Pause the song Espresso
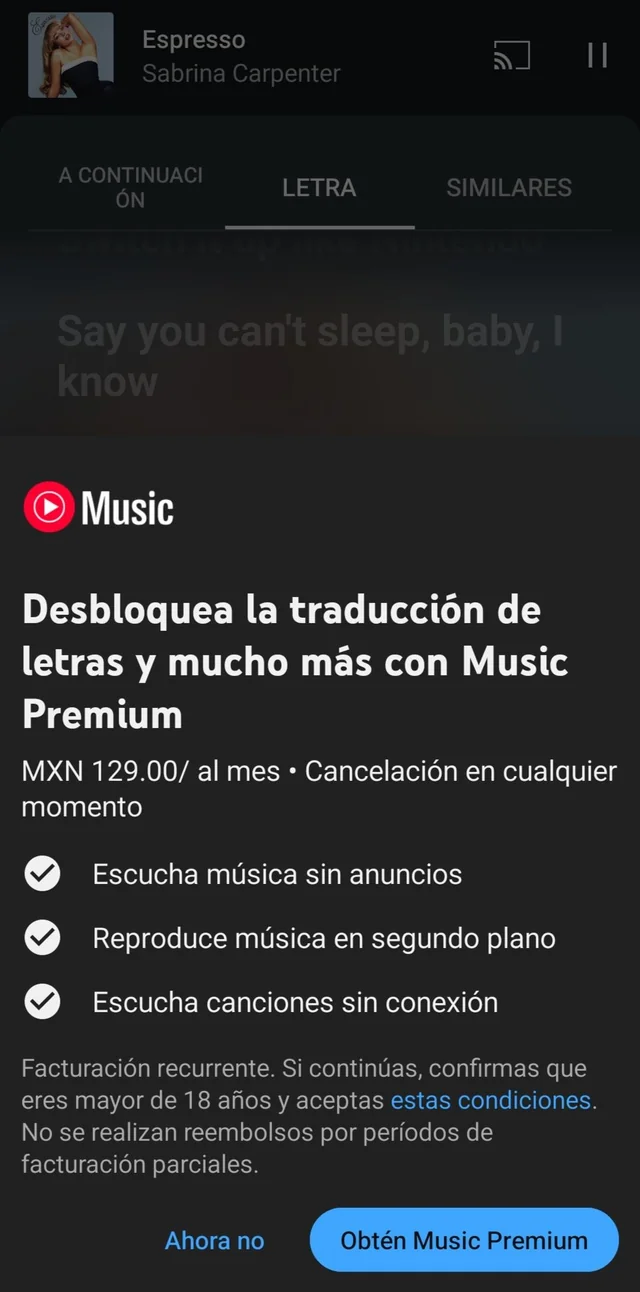 pyautogui.click(x=597, y=56)
